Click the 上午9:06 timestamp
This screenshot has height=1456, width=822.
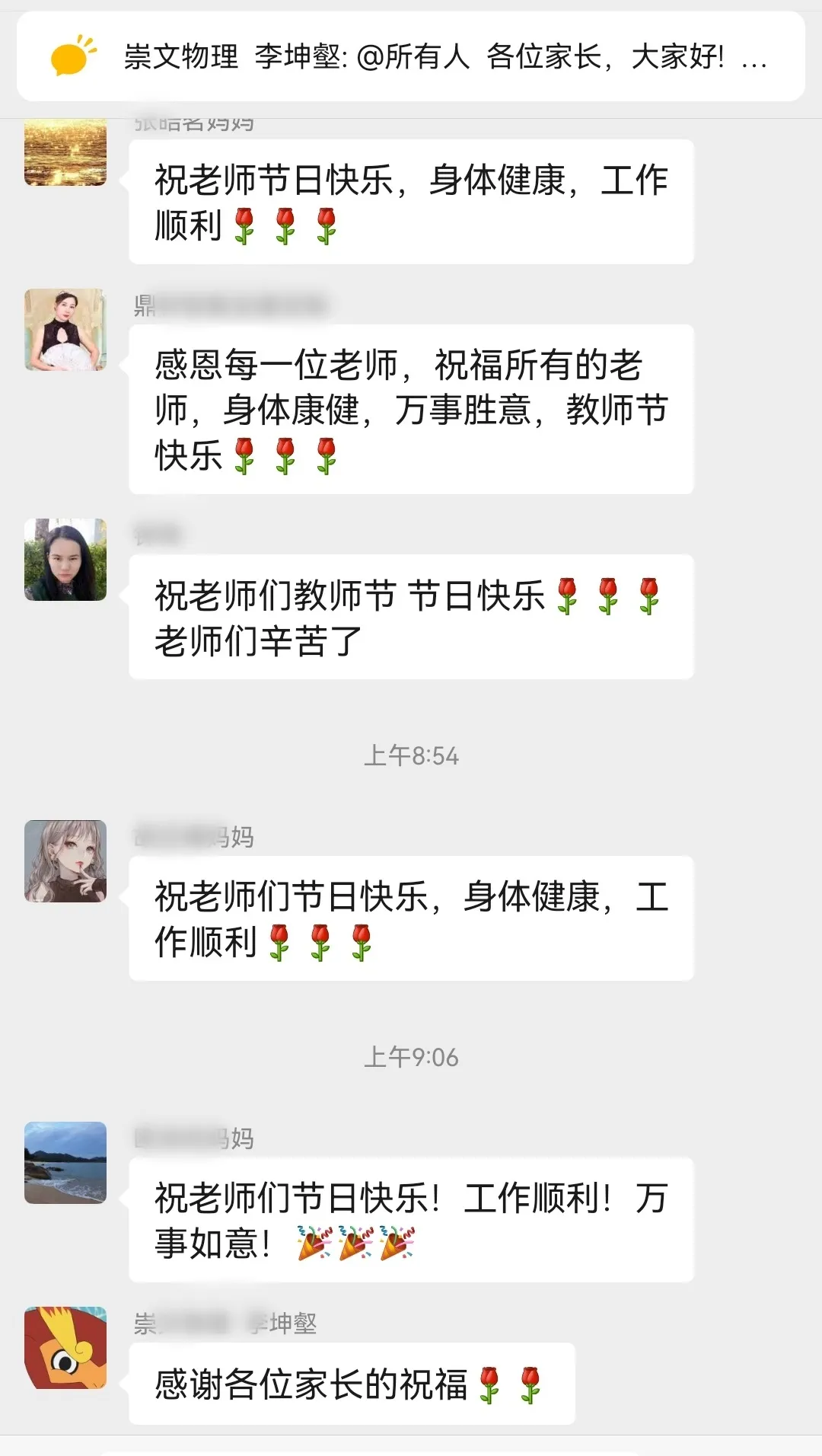[x=411, y=1055]
